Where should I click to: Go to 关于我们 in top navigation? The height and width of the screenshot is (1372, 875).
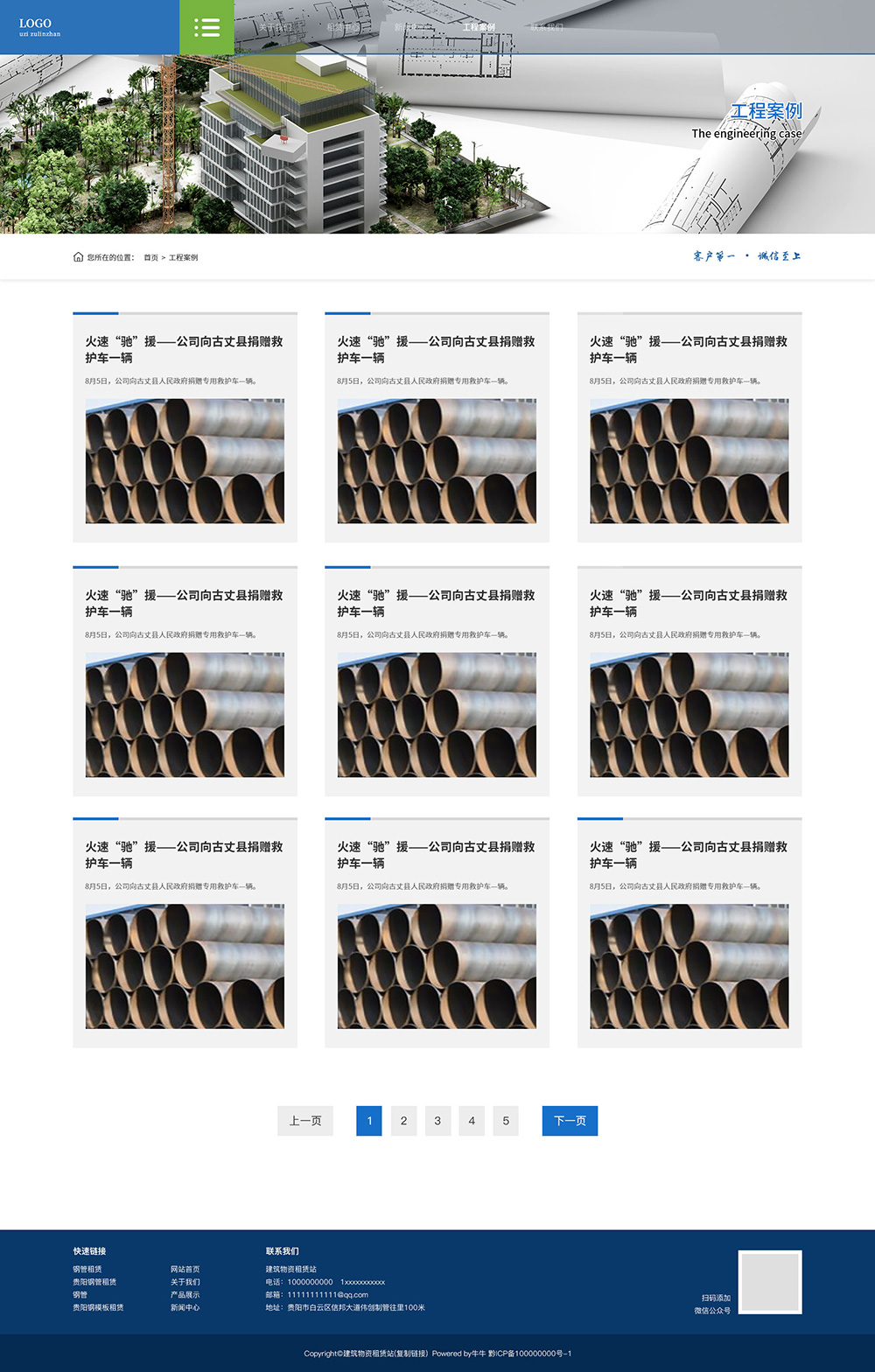click(274, 27)
